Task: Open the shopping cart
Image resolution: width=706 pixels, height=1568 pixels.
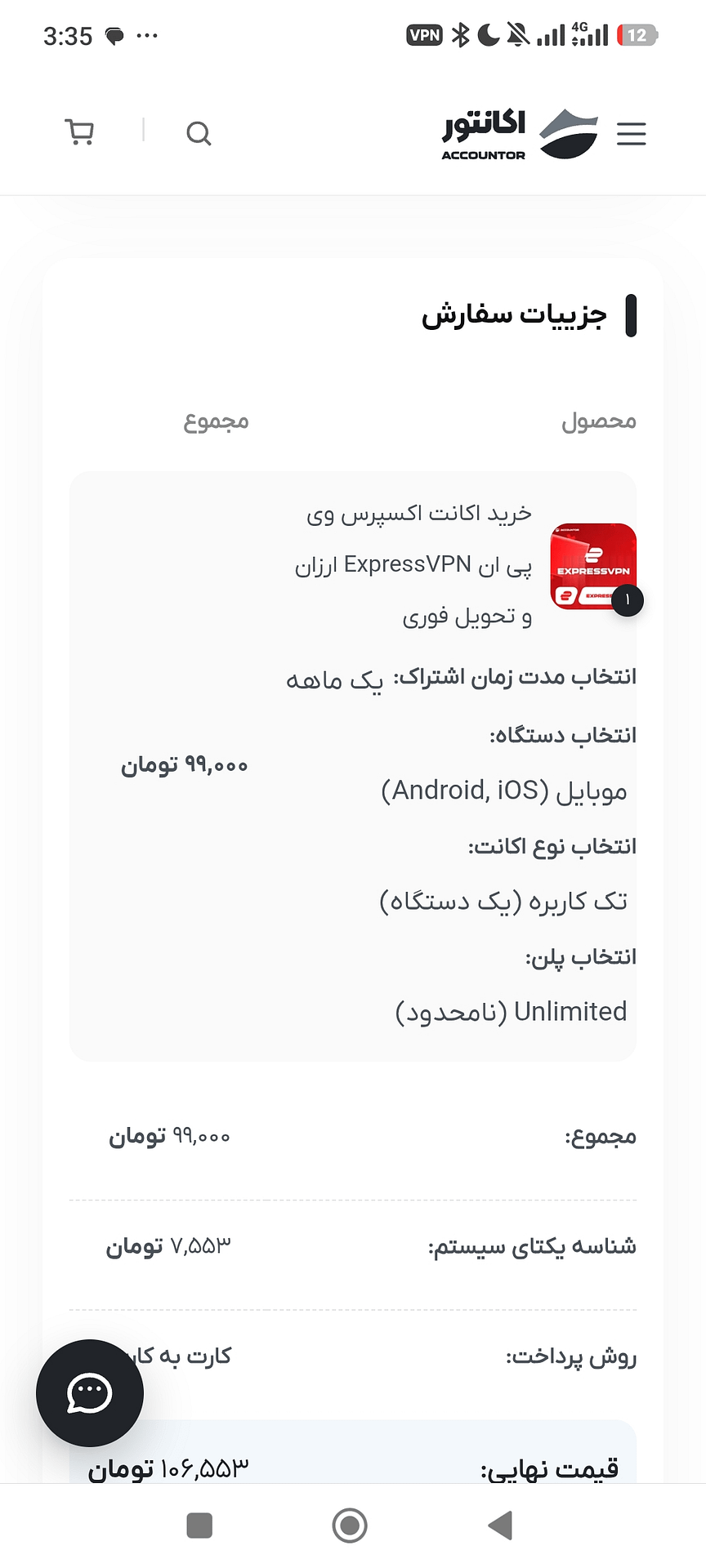Action: tap(79, 132)
